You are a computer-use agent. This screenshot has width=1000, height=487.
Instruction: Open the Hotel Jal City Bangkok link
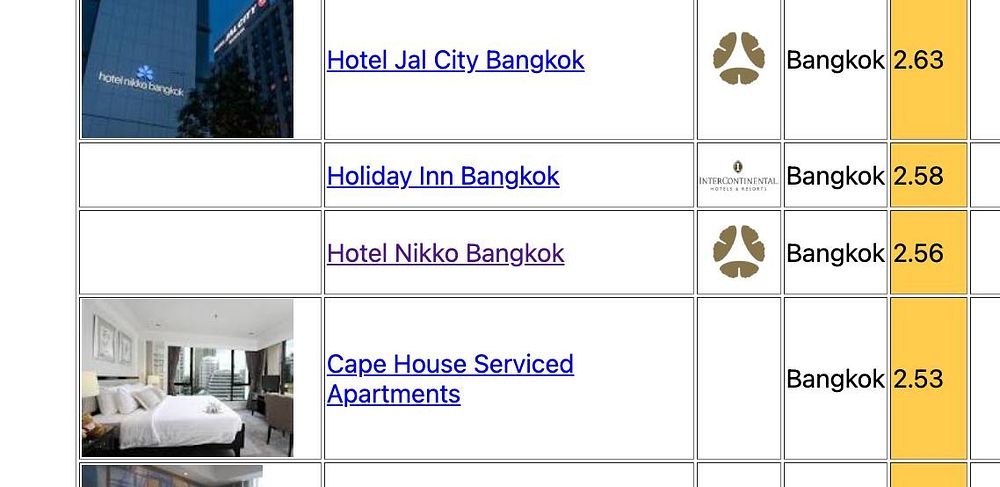[455, 60]
